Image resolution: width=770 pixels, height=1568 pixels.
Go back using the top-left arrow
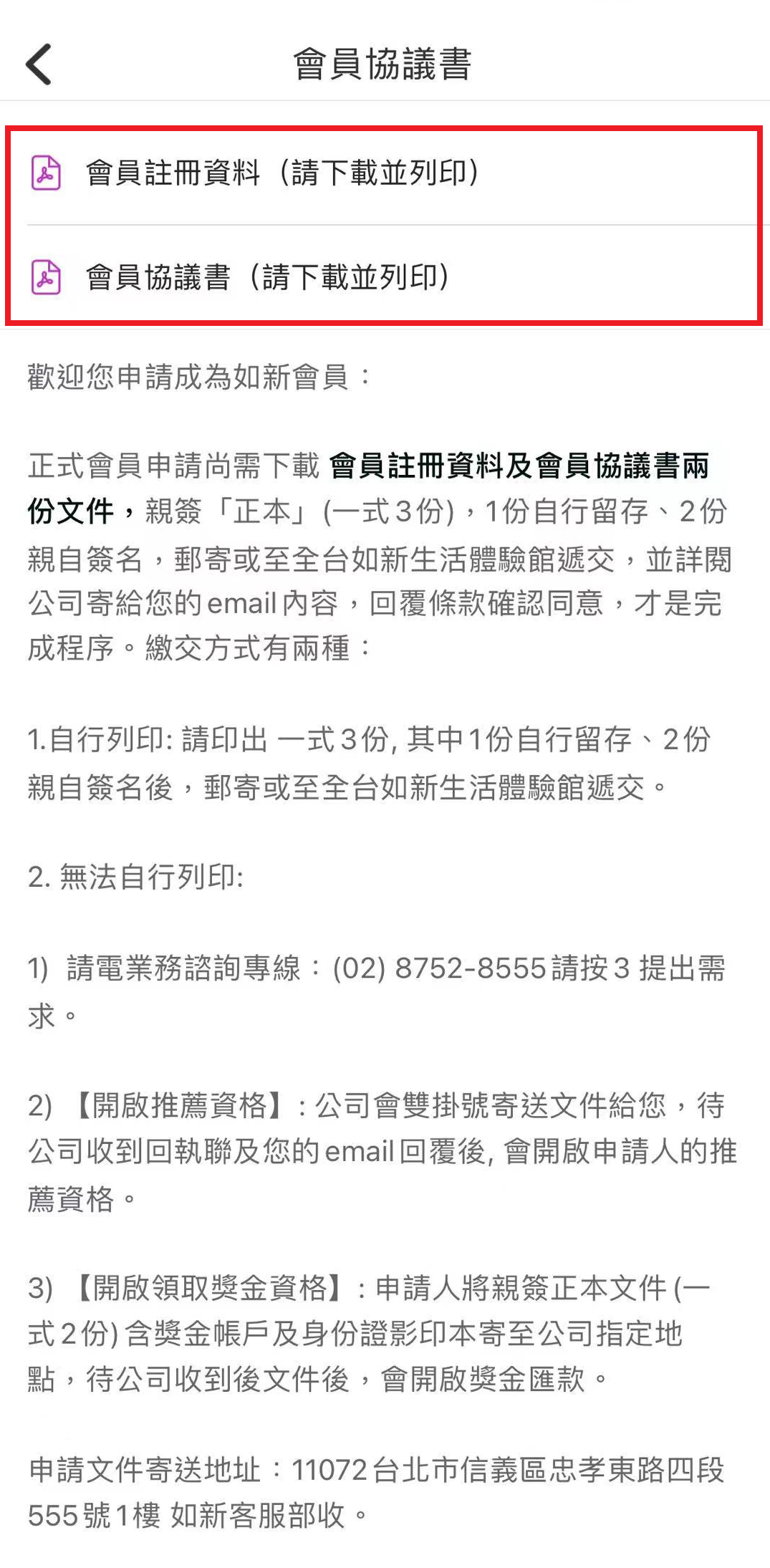click(x=39, y=64)
